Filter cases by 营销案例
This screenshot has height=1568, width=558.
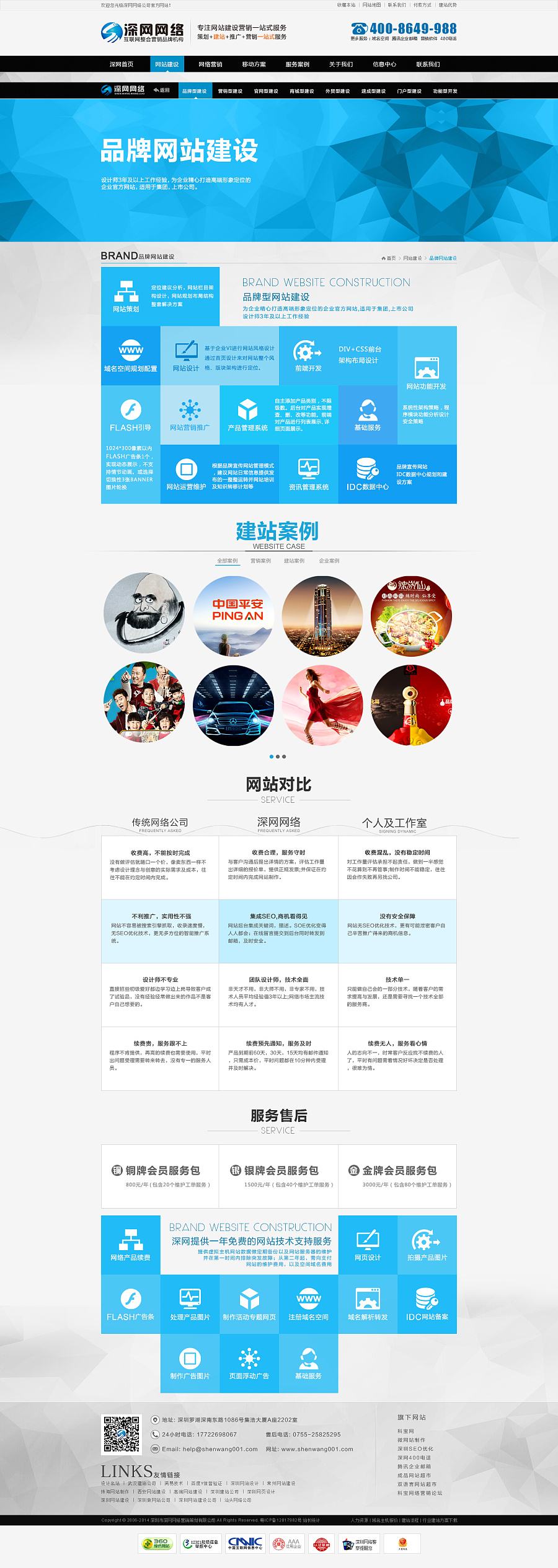point(260,561)
